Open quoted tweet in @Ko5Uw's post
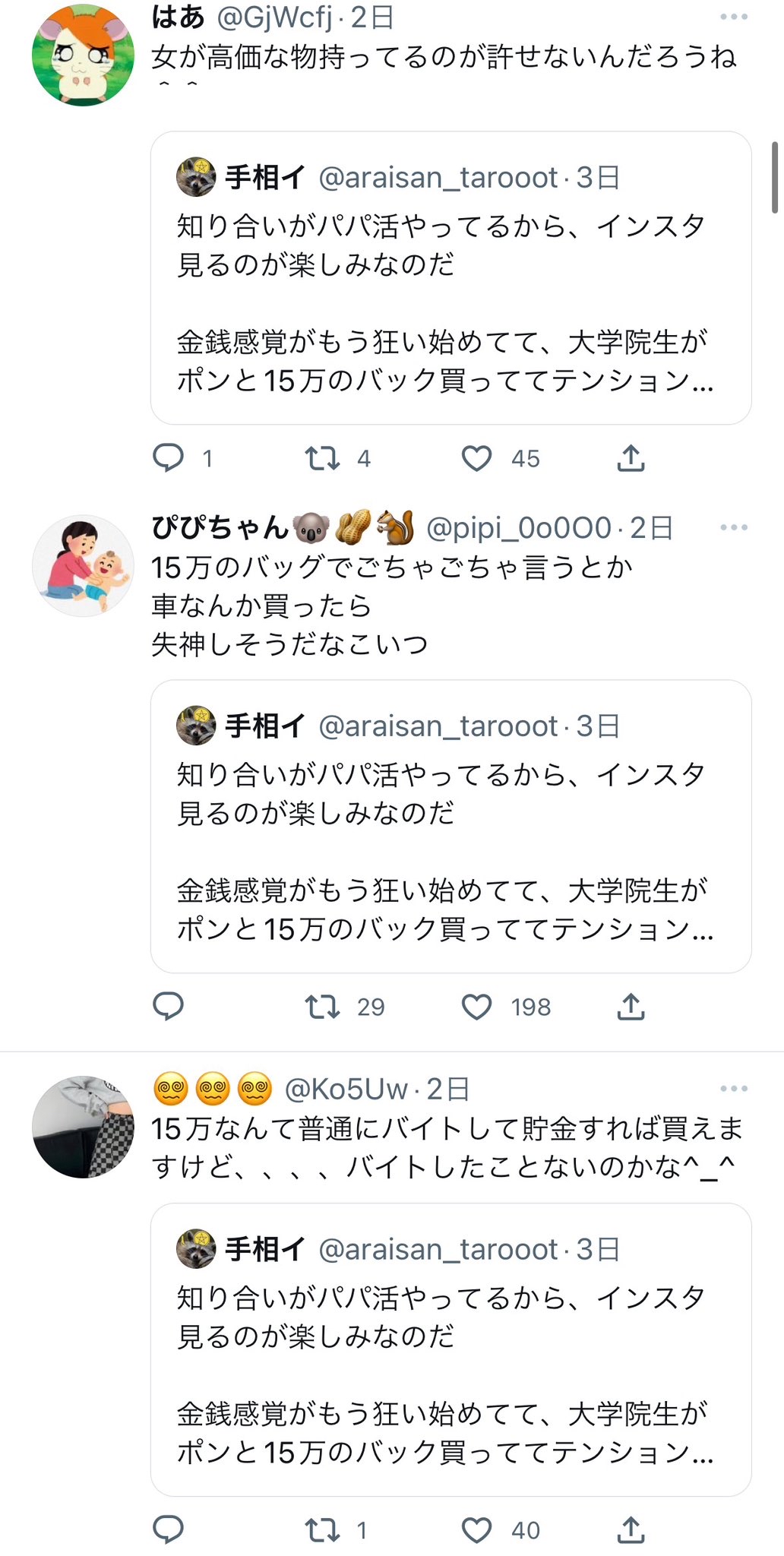784x1556 pixels. tap(450, 1350)
